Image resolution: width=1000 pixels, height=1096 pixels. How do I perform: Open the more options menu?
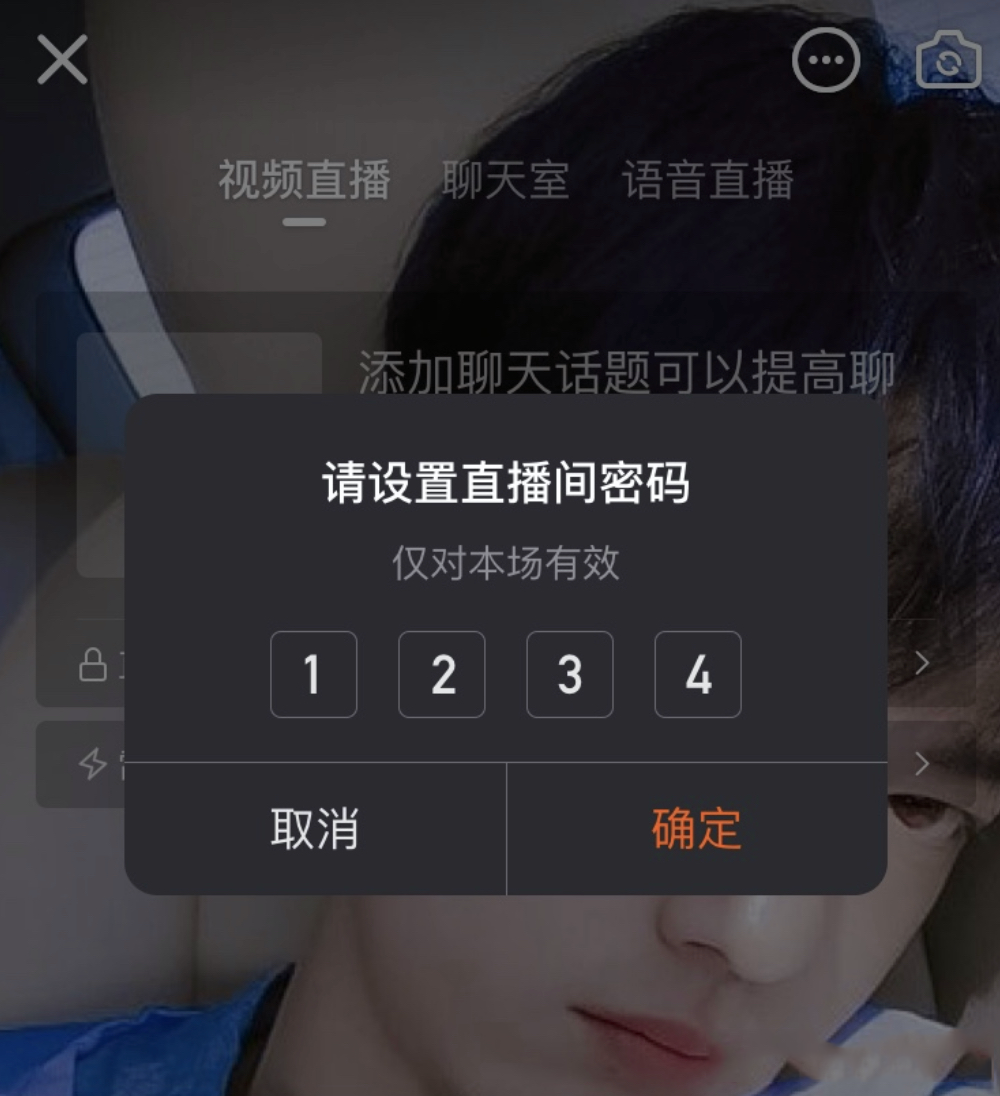tap(825, 60)
